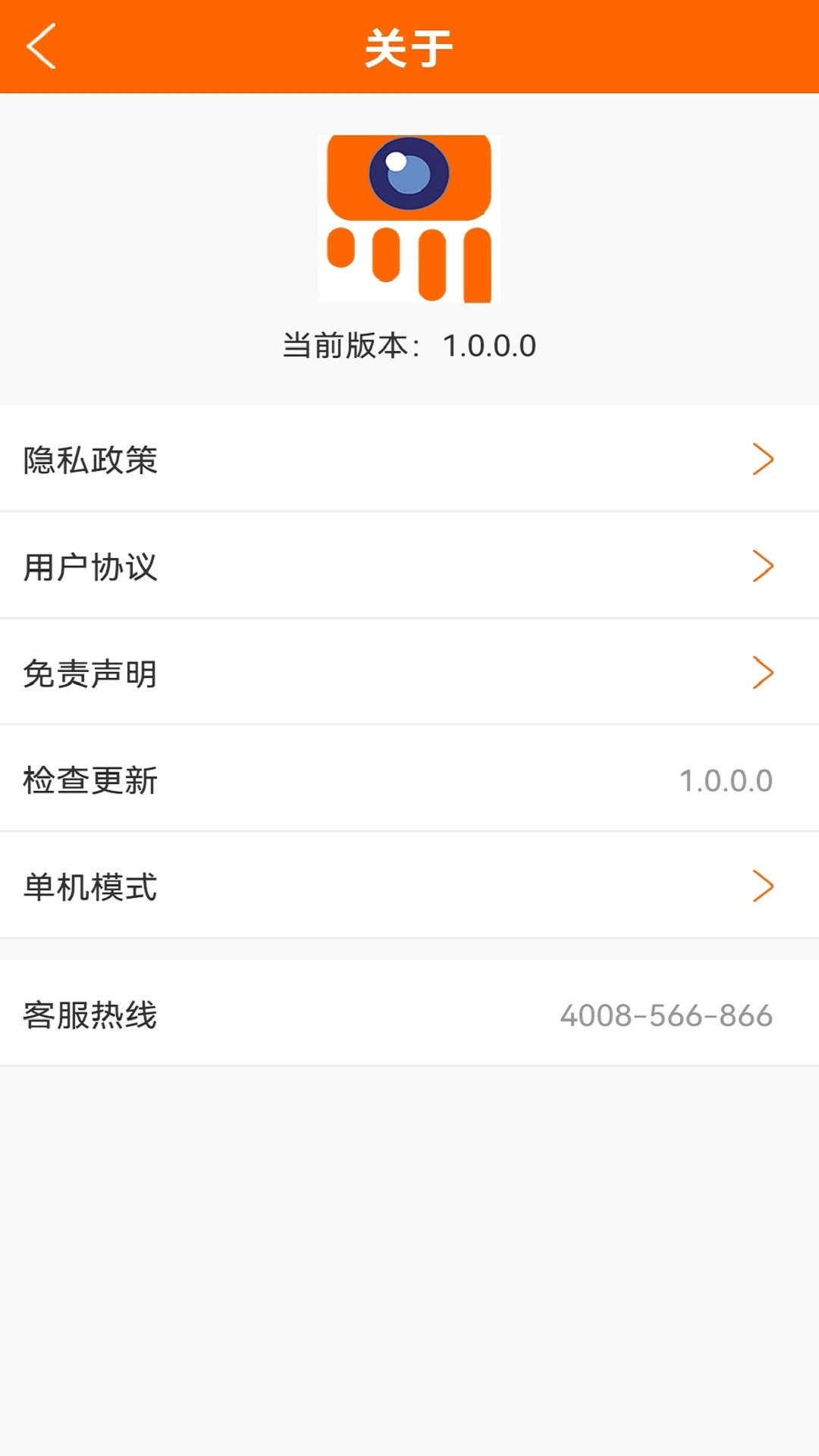Image resolution: width=819 pixels, height=1456 pixels.
Task: Call hotline number 4008-566-866
Action: coord(666,1014)
